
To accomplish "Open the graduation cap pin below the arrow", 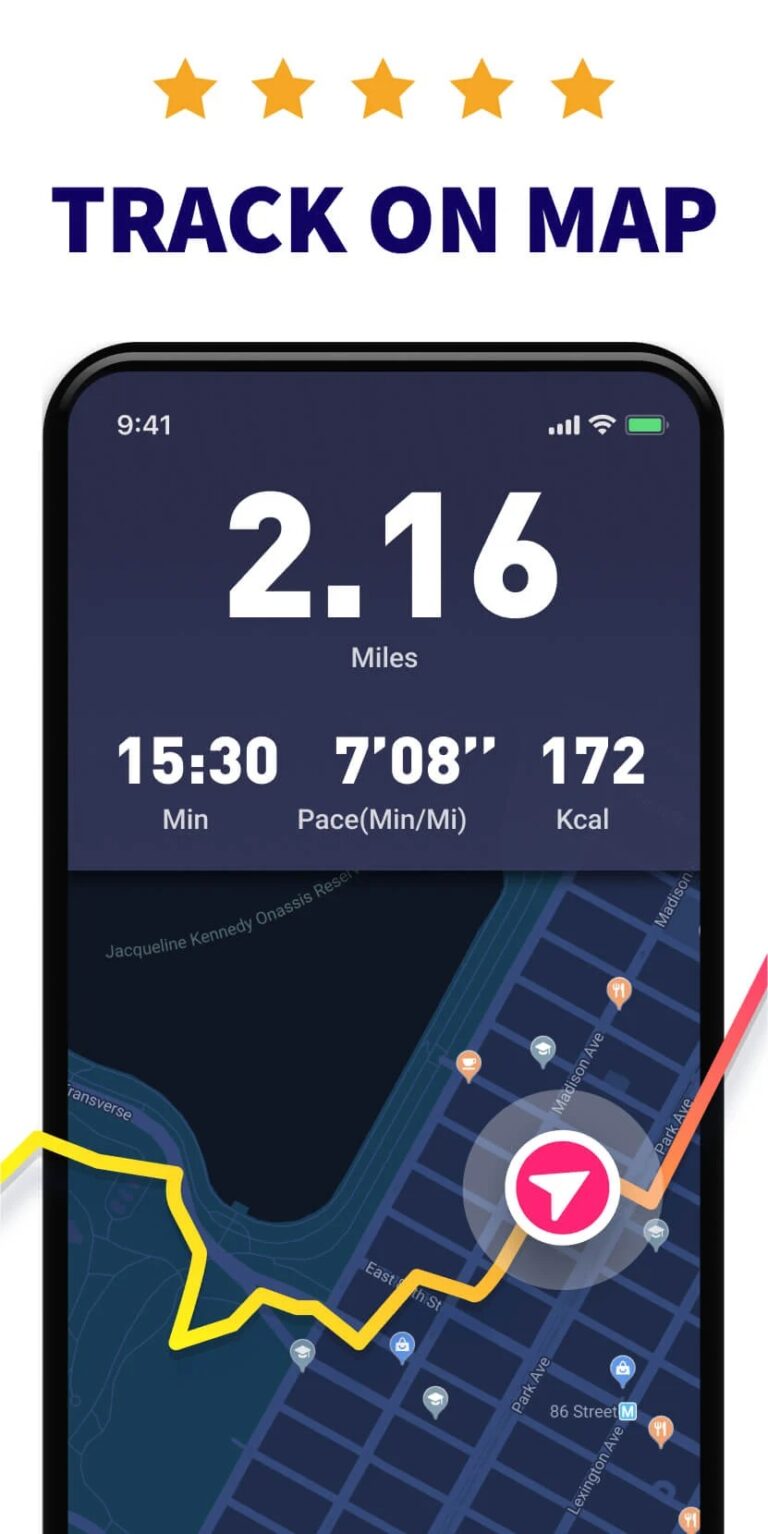I will (x=655, y=1233).
